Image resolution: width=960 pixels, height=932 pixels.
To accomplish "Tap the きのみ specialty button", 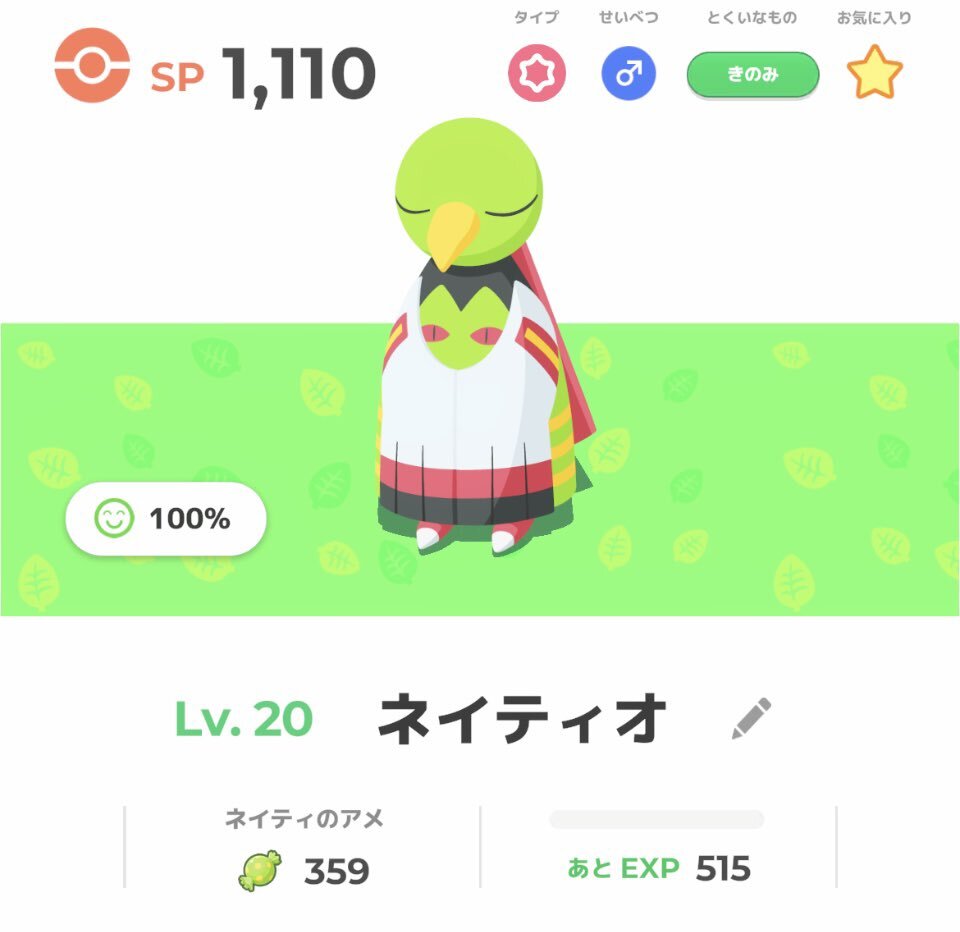I will 752,74.
